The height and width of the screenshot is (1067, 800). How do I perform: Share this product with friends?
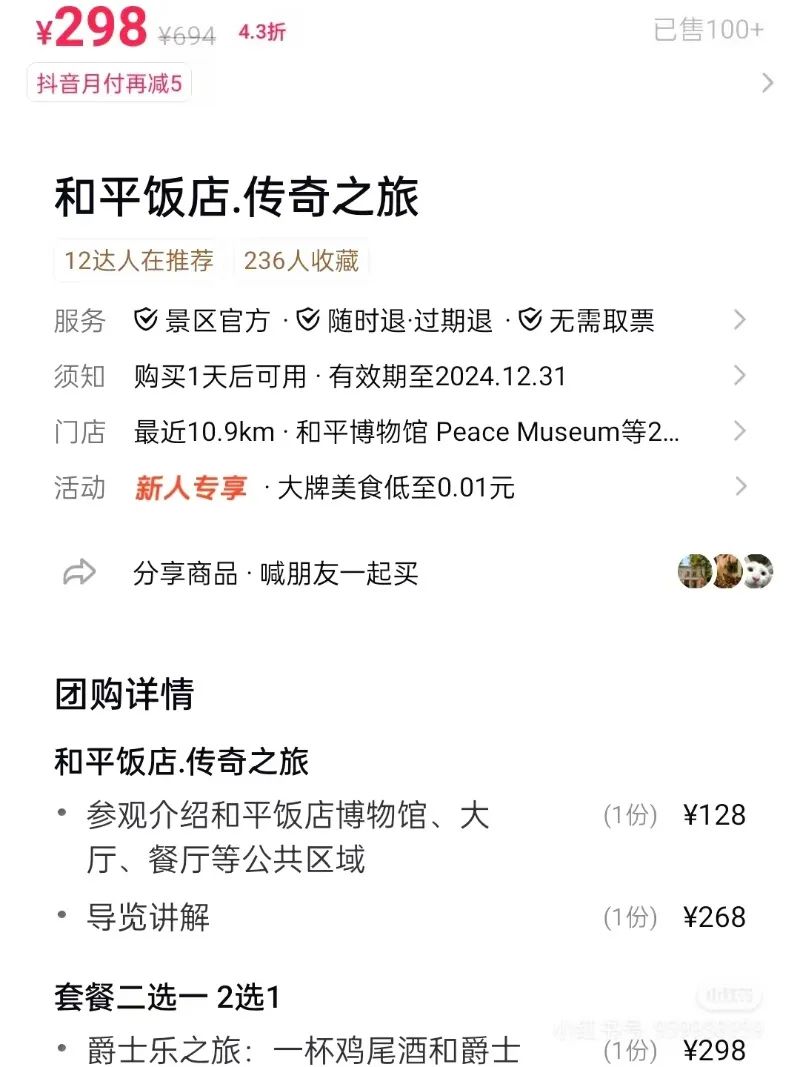pos(275,574)
